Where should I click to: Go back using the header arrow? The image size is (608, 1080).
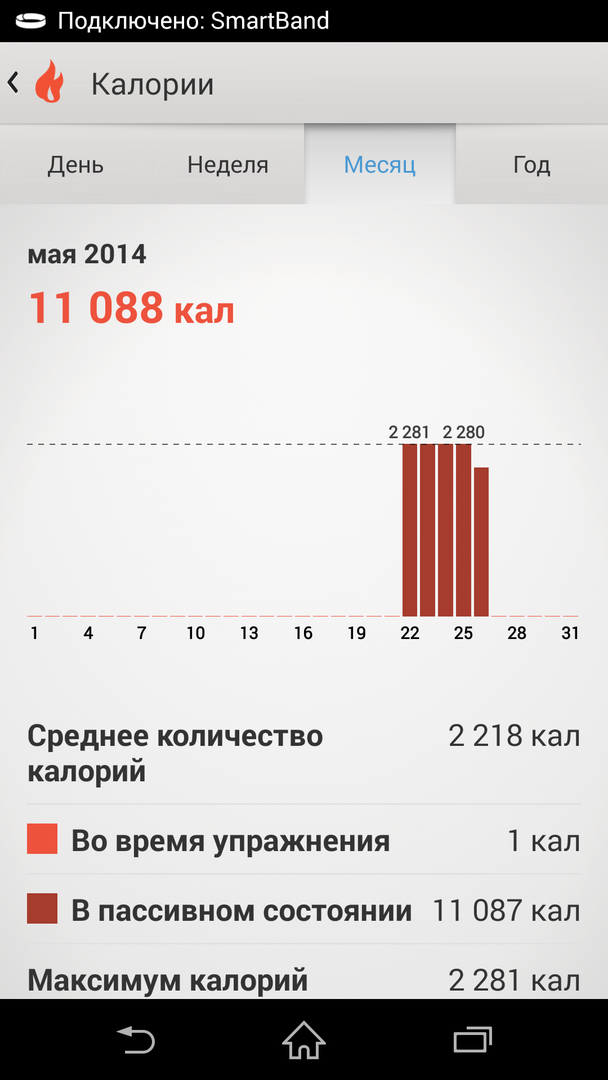coord(14,83)
